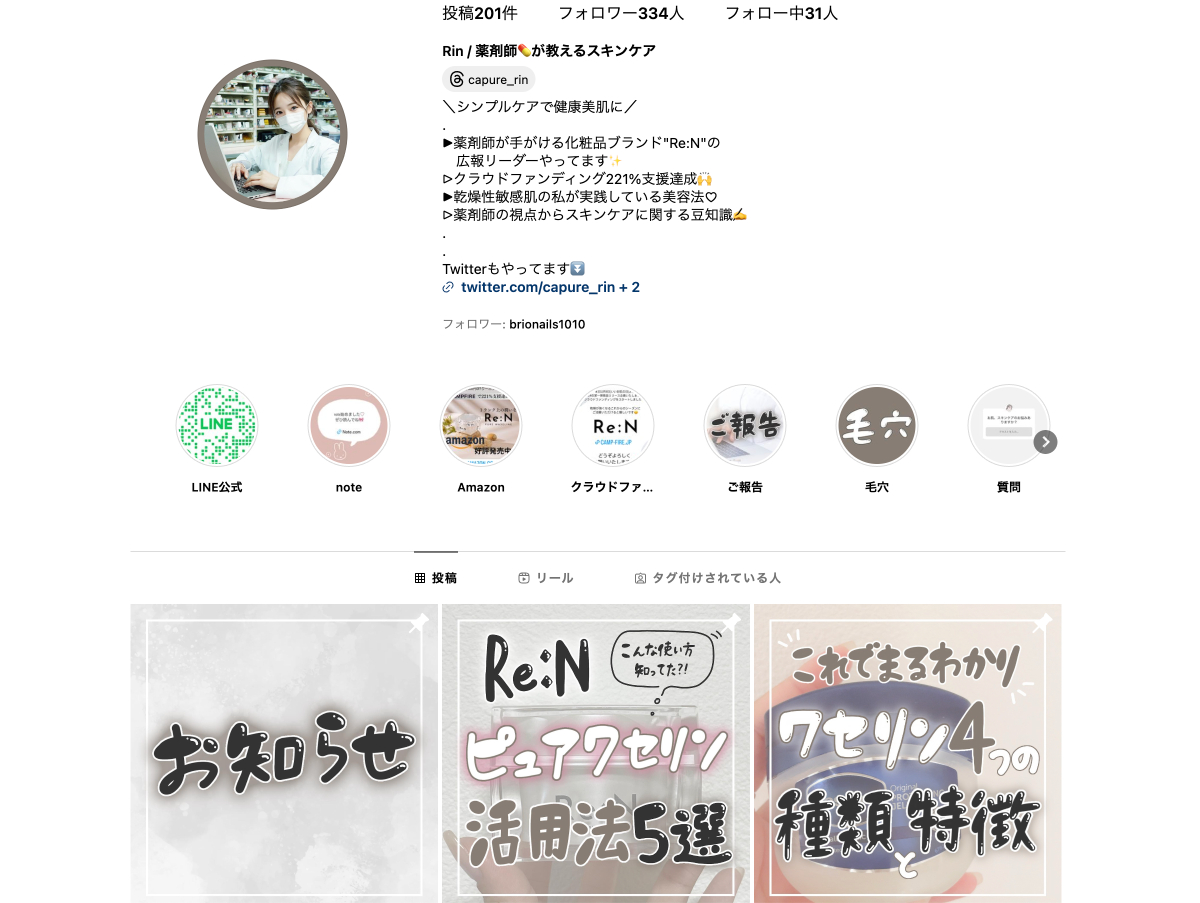Open the LINE公式 story highlight
This screenshot has height=903, width=1200.
(x=217, y=426)
